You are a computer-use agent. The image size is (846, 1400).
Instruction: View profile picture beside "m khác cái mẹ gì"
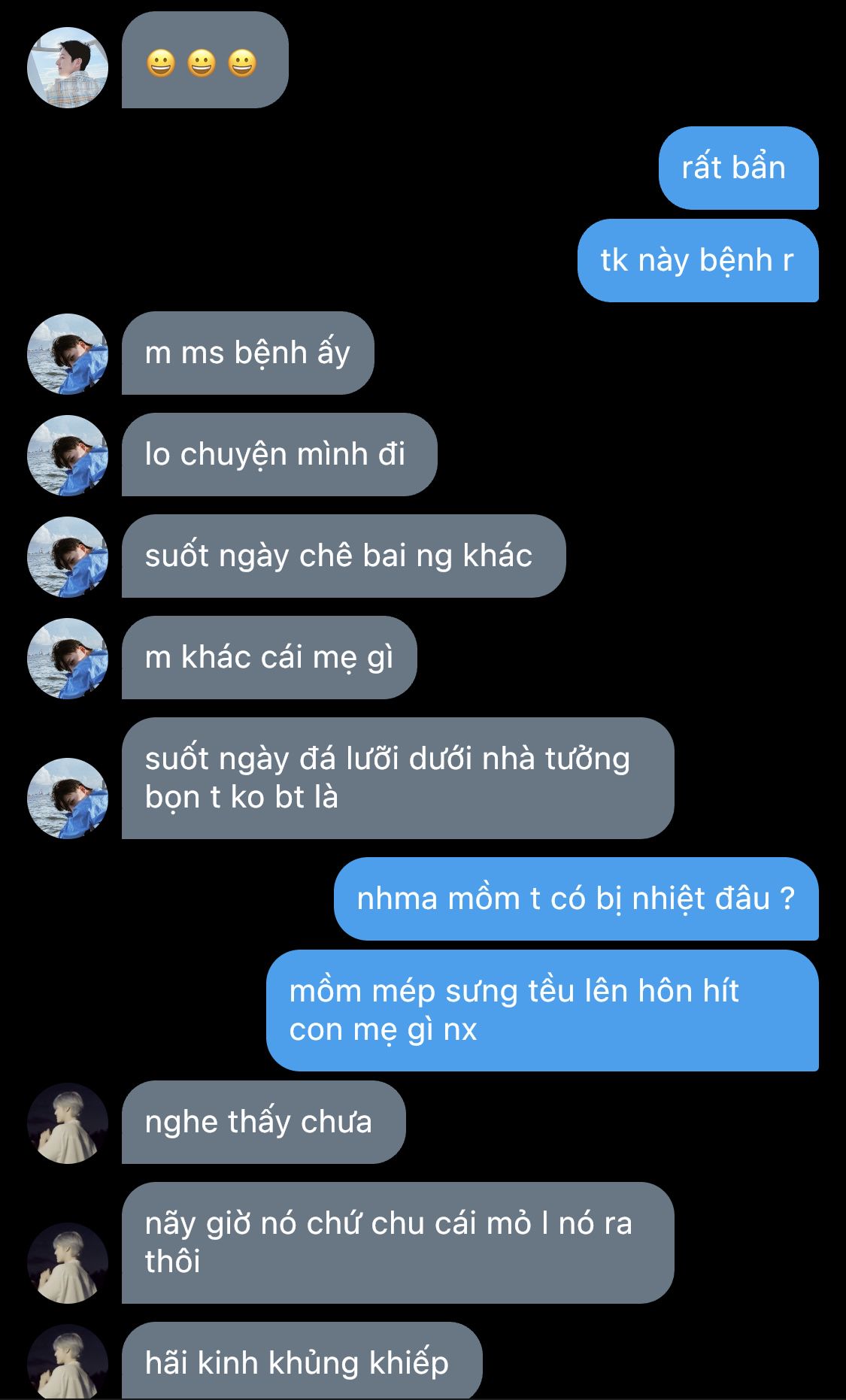pos(68,659)
